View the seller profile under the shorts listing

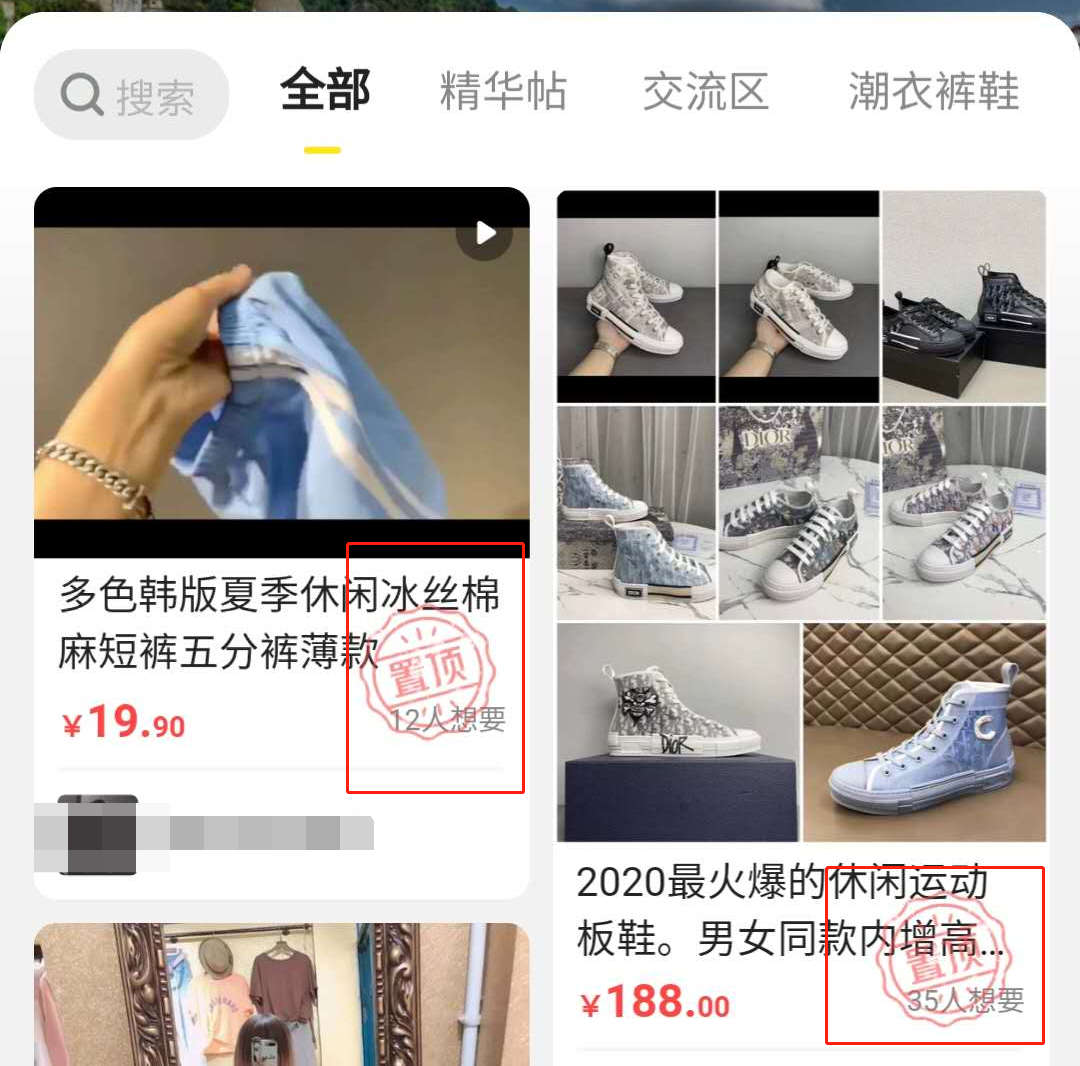coord(200,835)
